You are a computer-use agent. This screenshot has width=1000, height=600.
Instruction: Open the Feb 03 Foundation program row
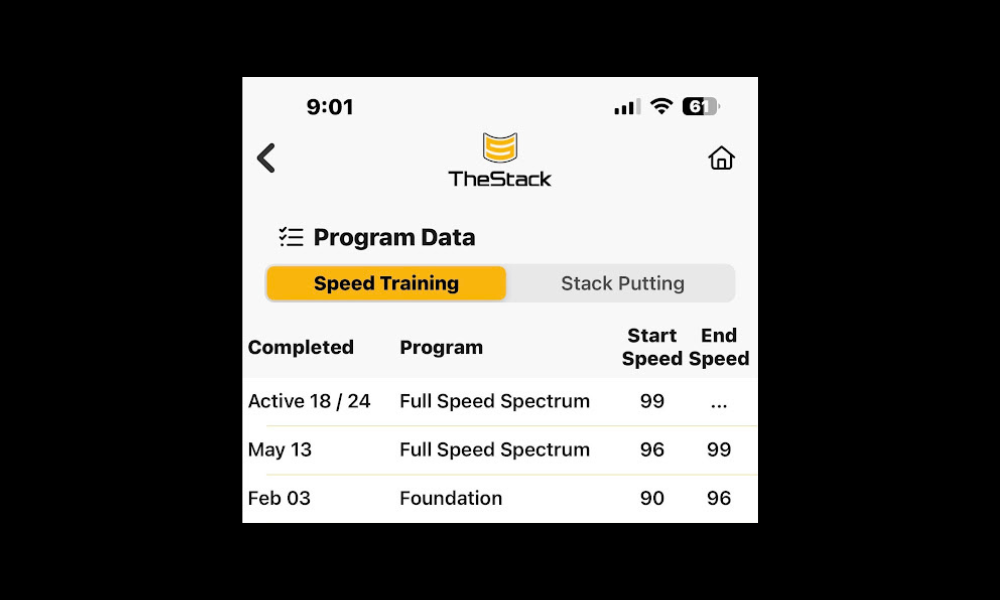coord(495,498)
